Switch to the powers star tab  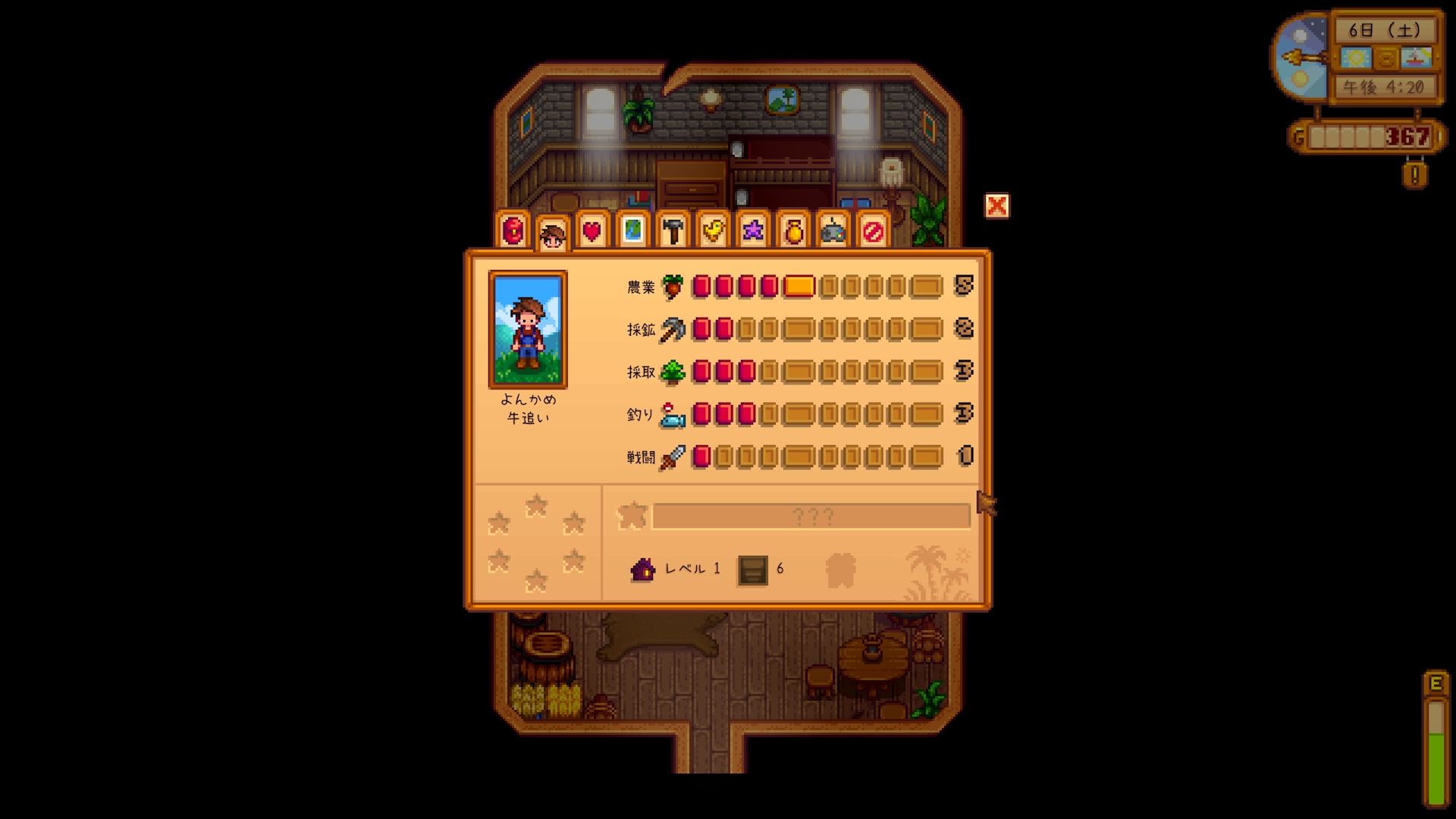753,230
